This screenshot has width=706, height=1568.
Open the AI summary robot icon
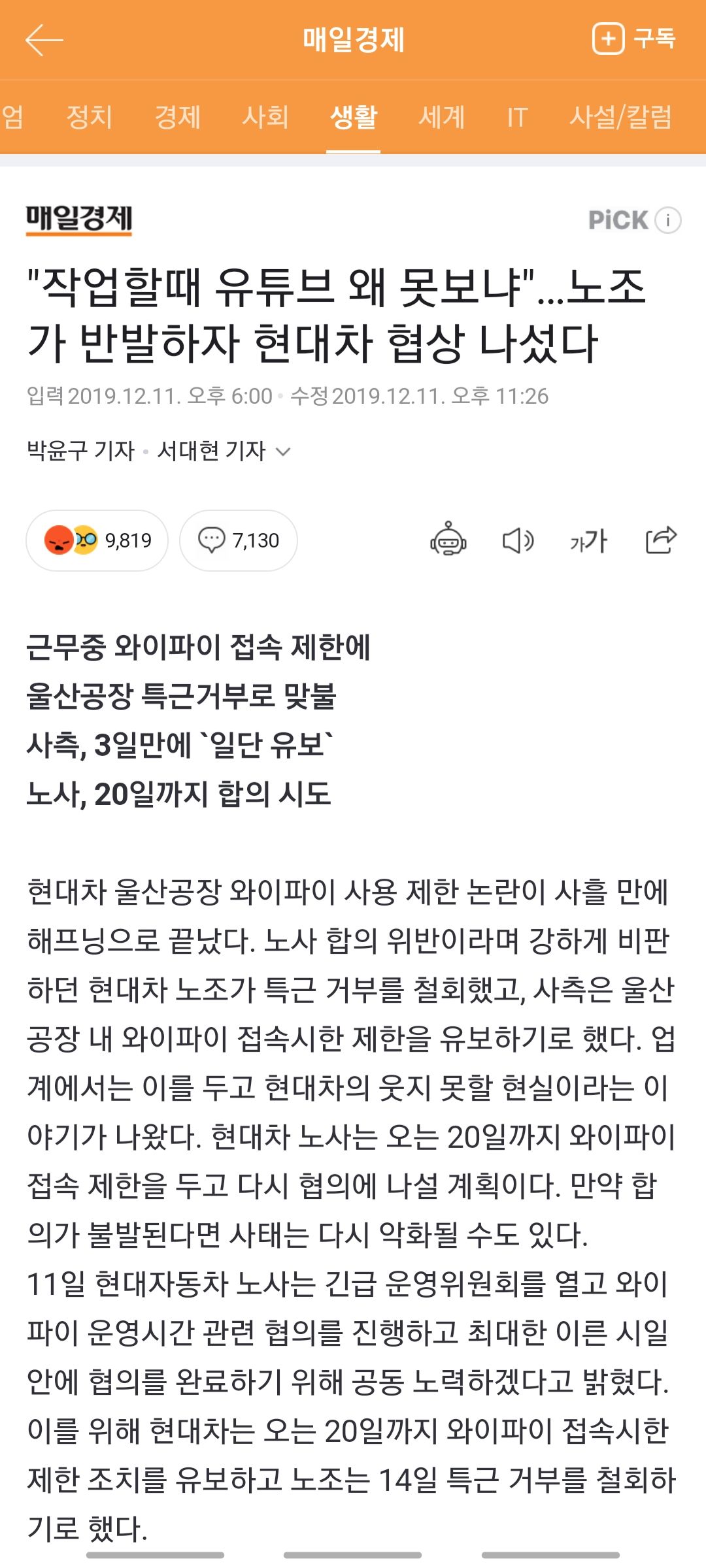pyautogui.click(x=448, y=540)
